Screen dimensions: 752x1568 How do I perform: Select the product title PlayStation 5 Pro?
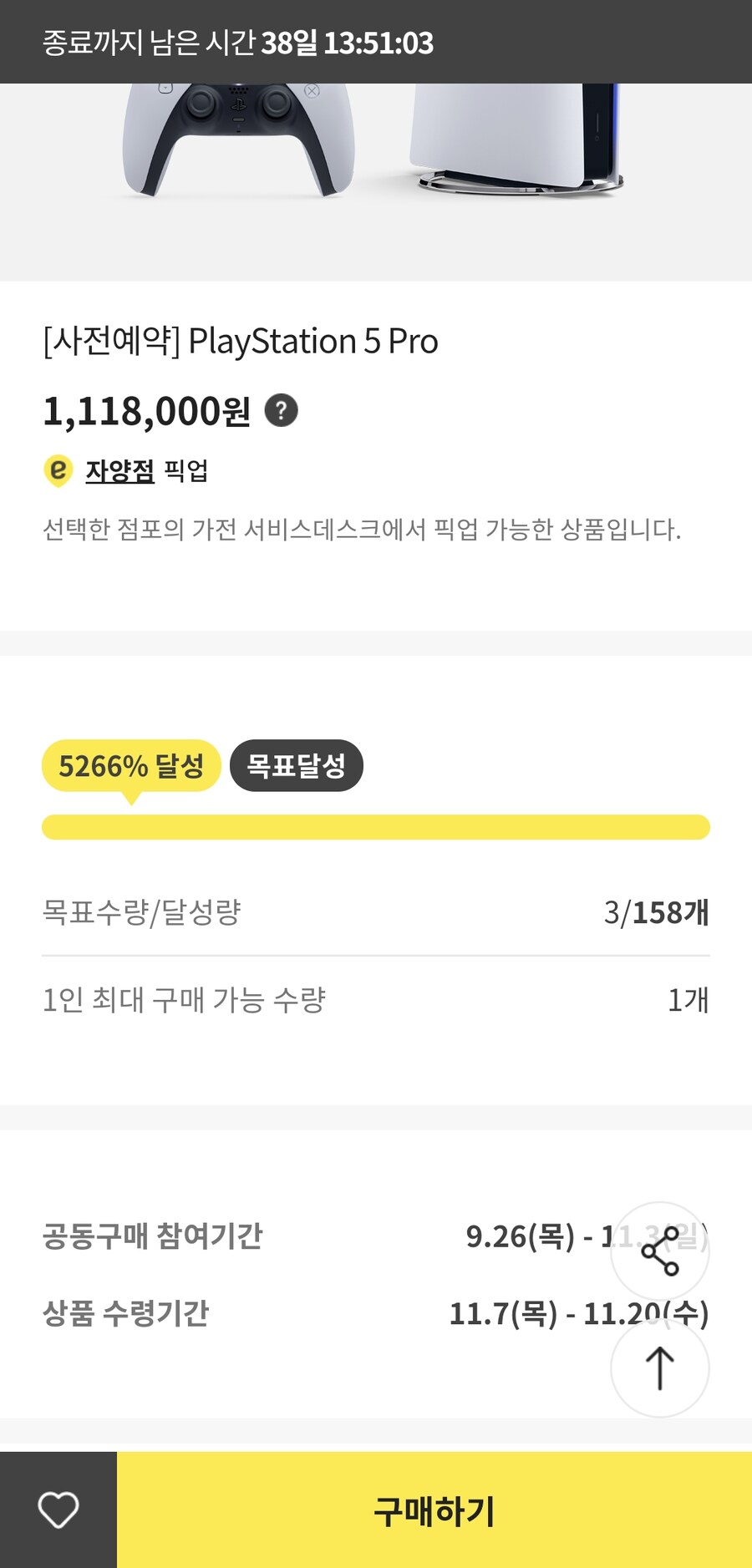[x=241, y=341]
